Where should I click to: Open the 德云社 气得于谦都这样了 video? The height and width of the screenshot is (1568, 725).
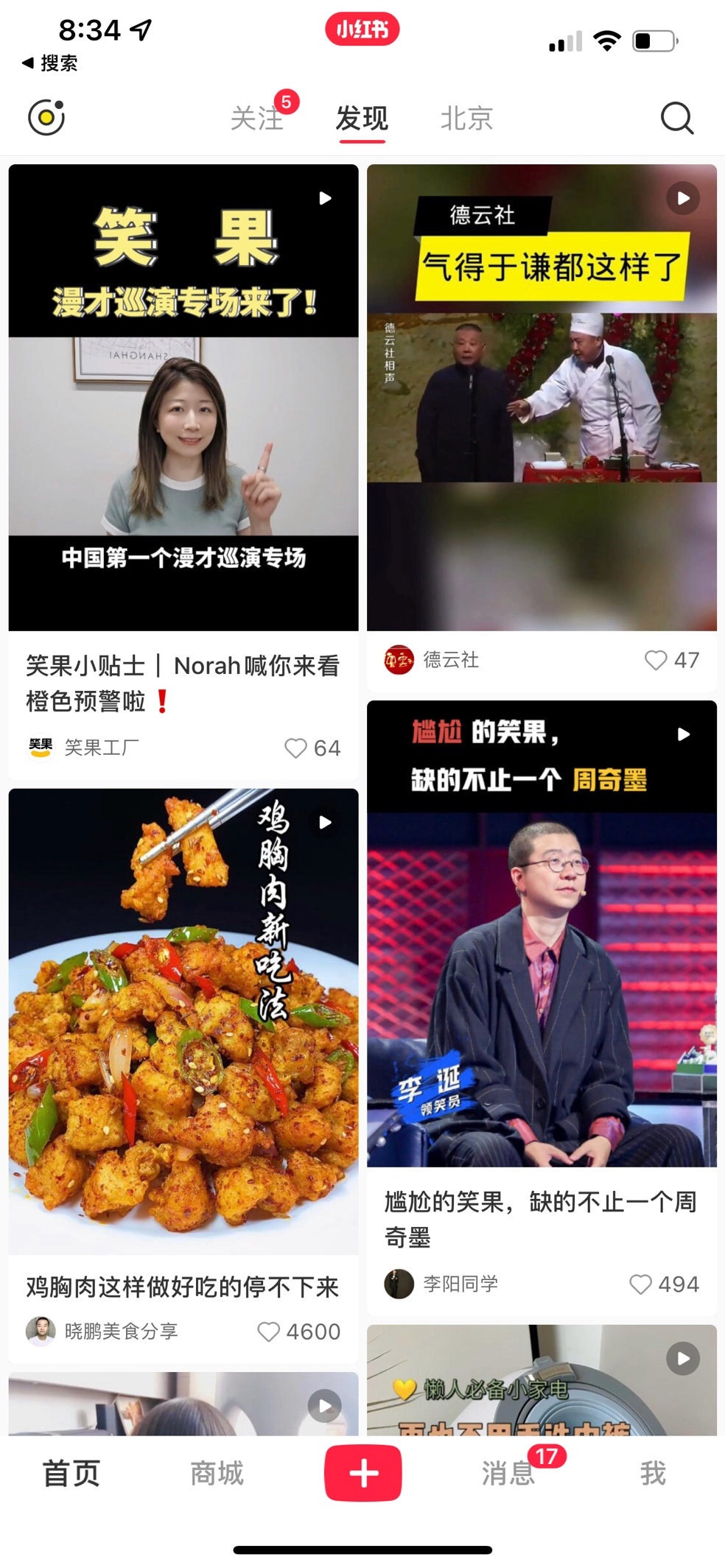tap(542, 398)
